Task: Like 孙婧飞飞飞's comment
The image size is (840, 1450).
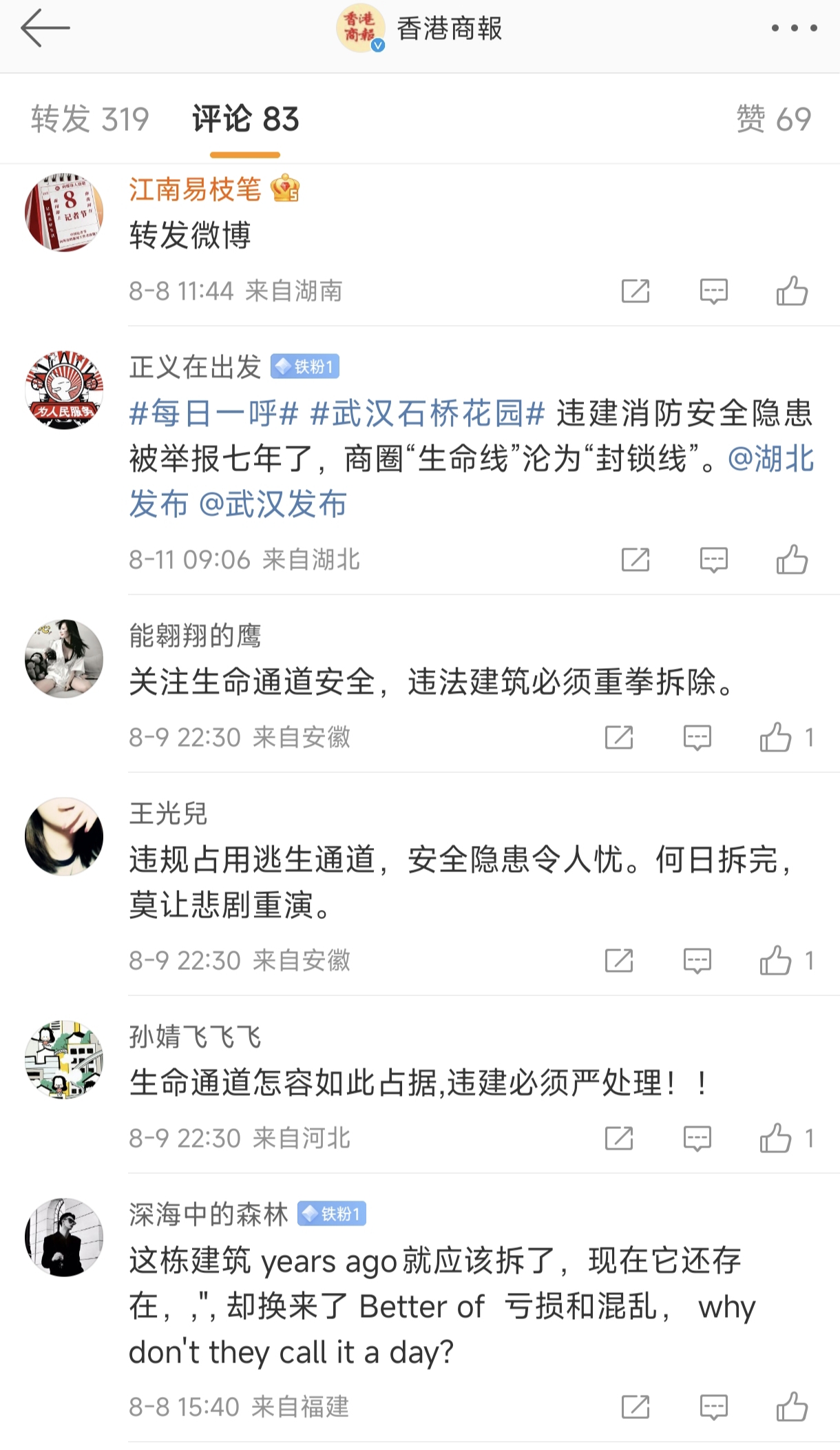Action: click(776, 1138)
